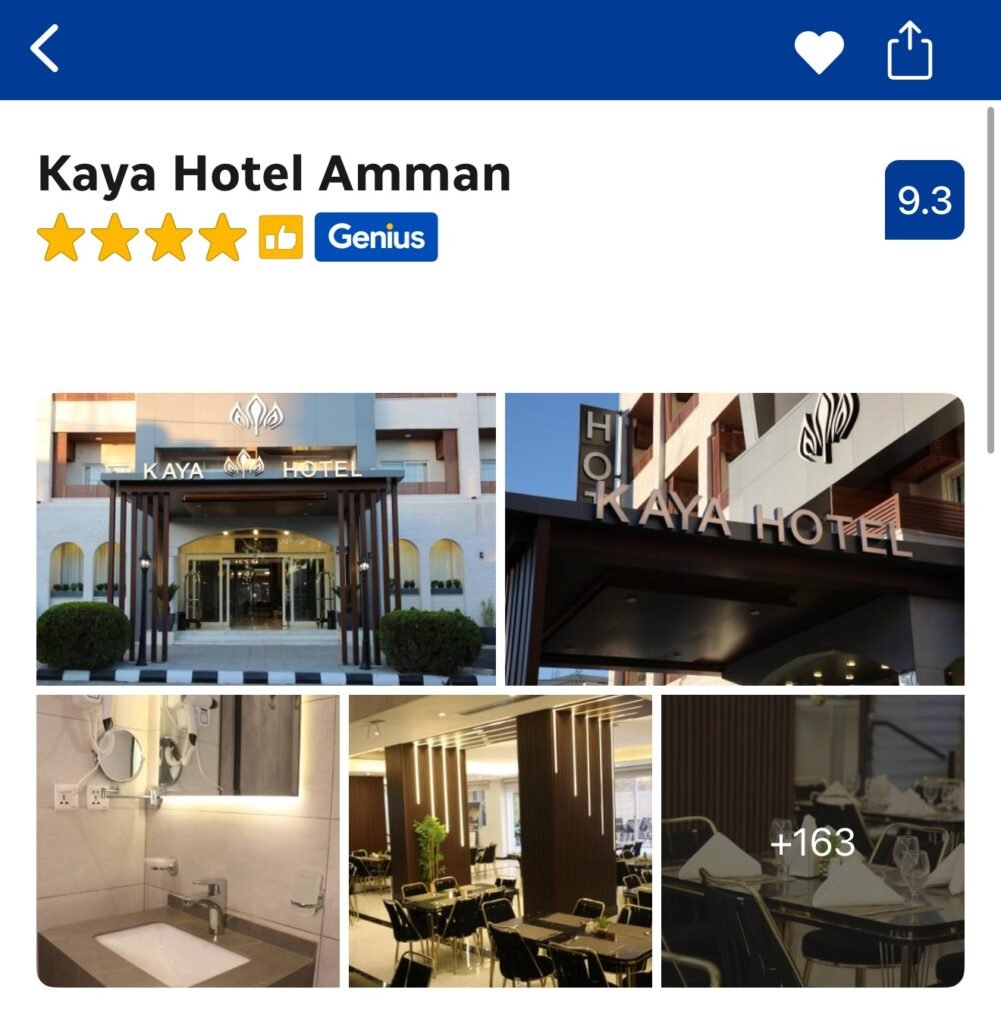View the restaurant dining area photo
The width and height of the screenshot is (1001, 1024).
pyautogui.click(x=500, y=841)
